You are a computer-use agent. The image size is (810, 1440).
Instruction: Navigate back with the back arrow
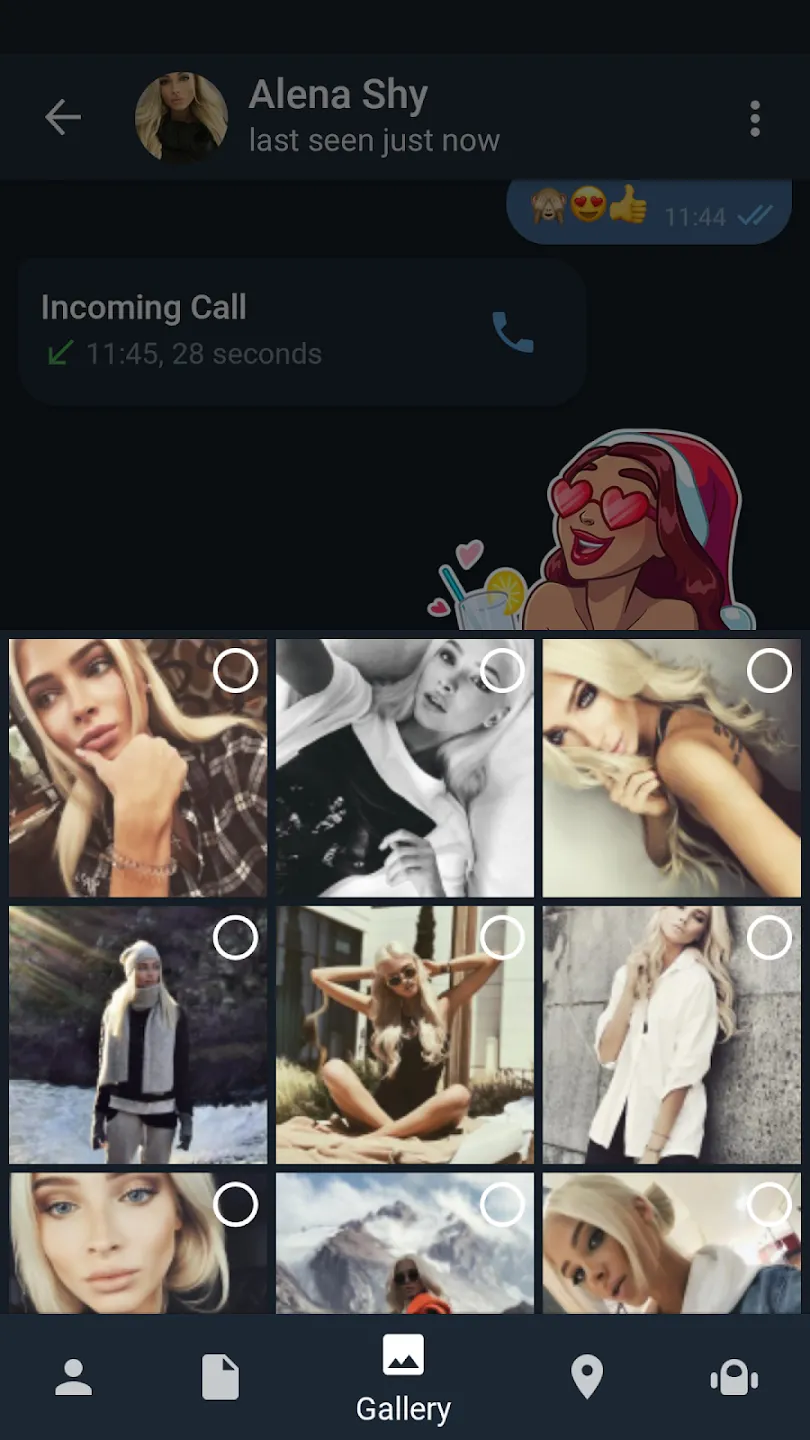pos(63,117)
